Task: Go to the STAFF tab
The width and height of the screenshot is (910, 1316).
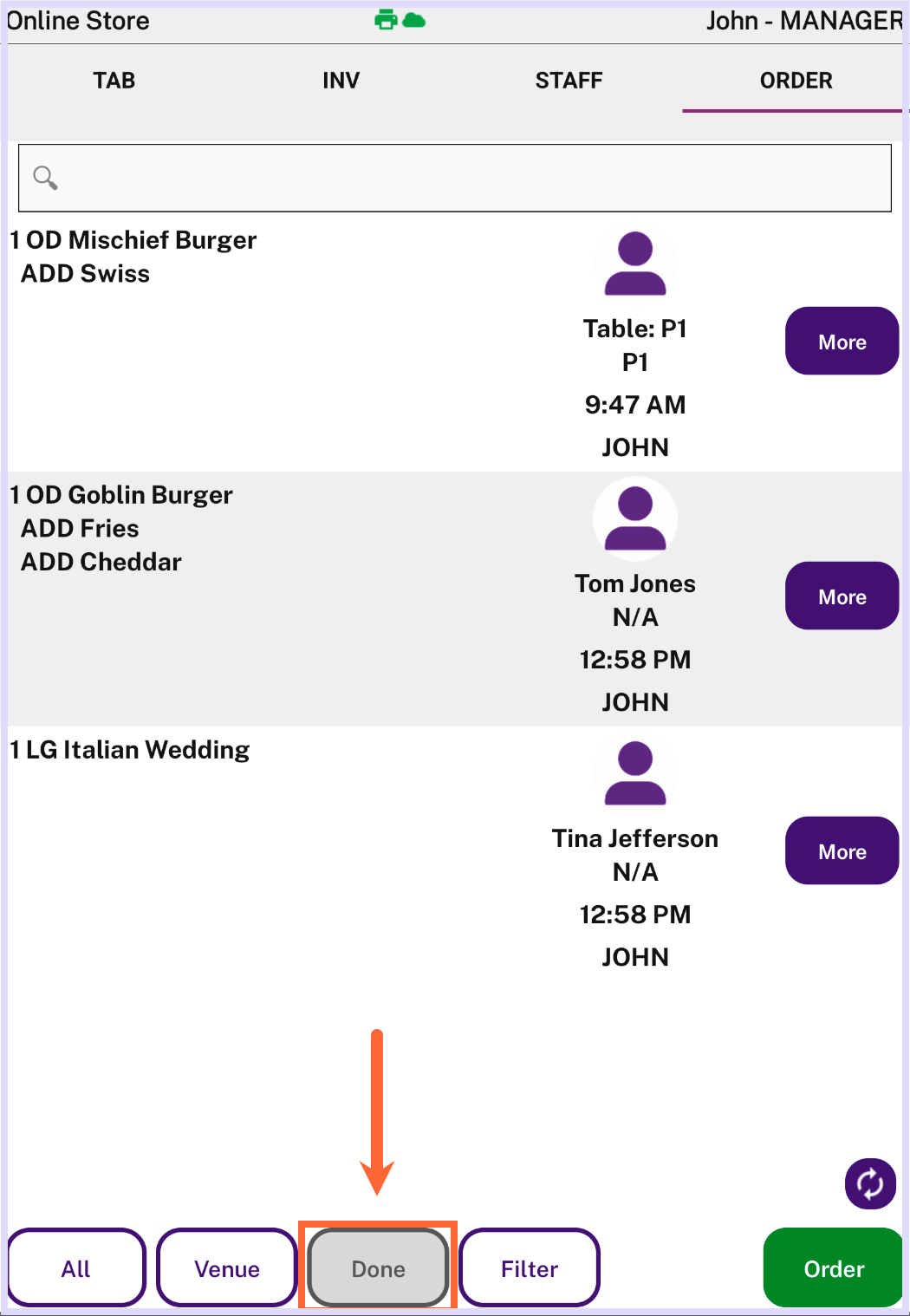Action: pos(569,81)
